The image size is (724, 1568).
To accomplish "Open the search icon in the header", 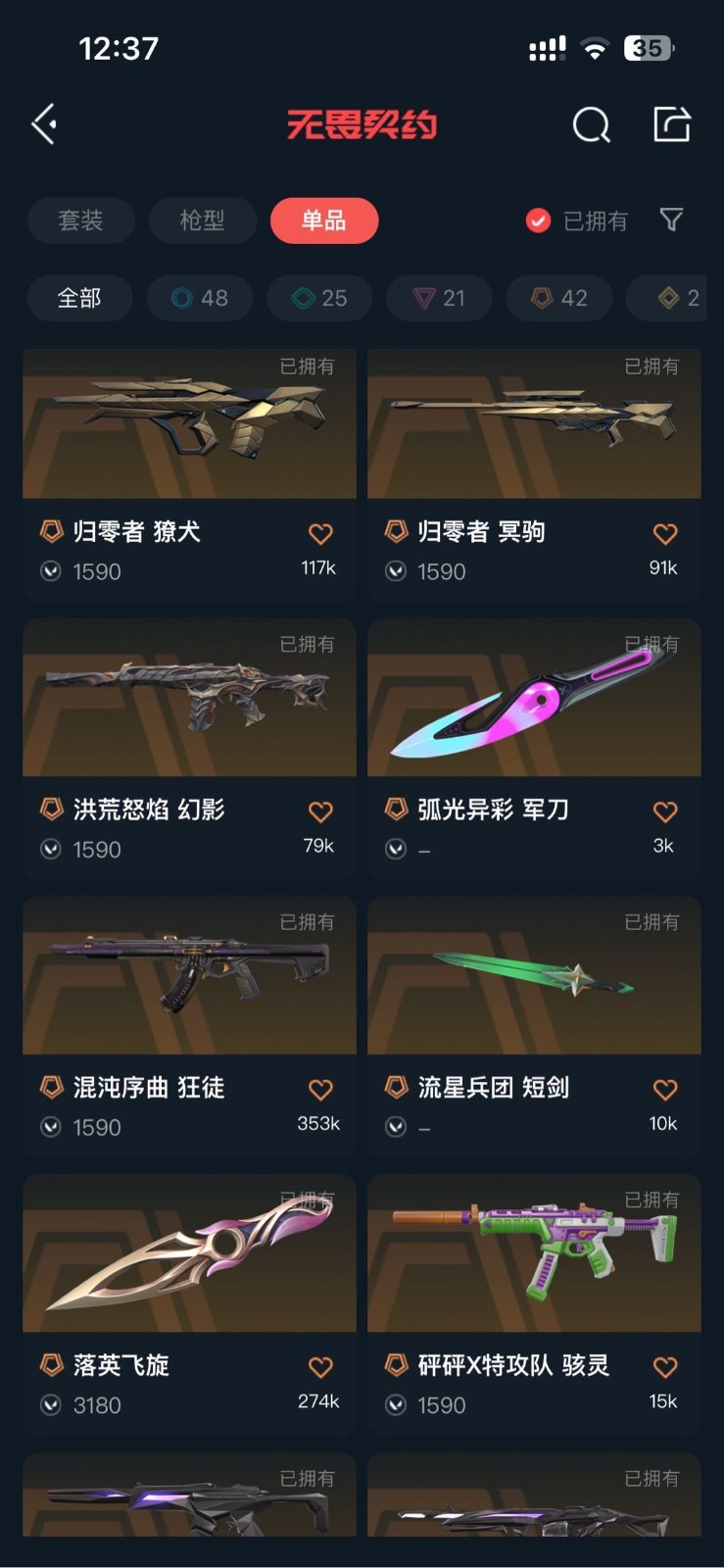I will pos(591,125).
